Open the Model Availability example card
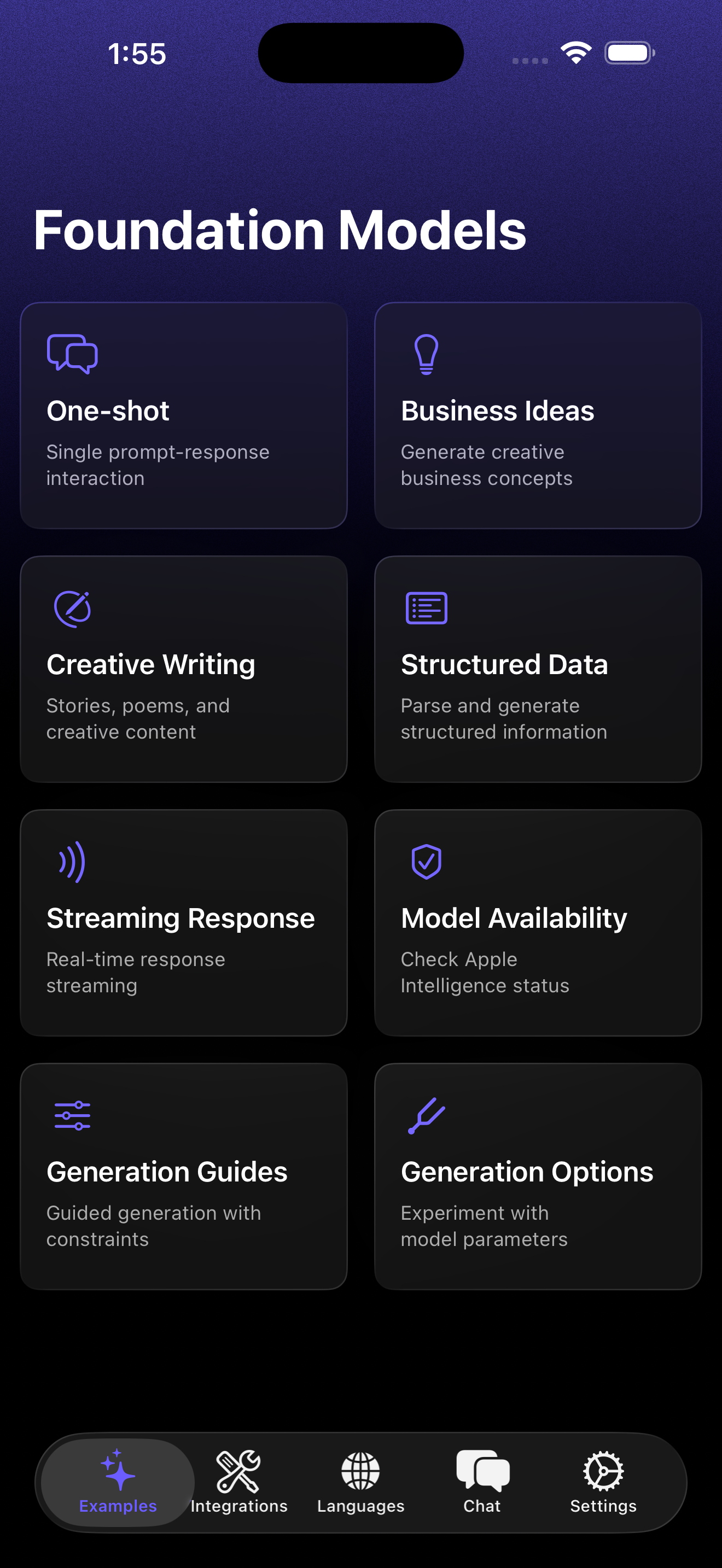Image resolution: width=722 pixels, height=1568 pixels. coord(538,922)
